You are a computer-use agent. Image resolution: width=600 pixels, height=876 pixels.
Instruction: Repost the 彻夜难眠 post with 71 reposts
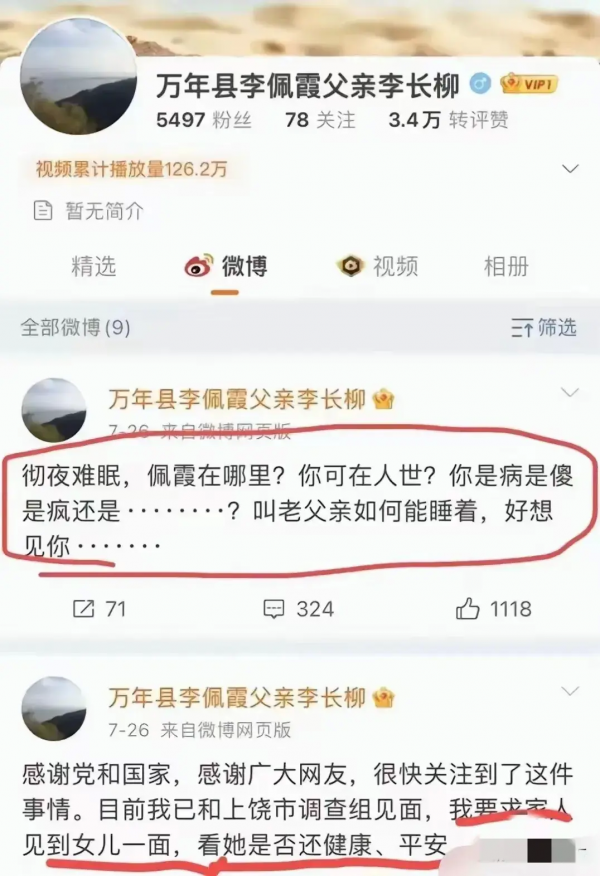[x=100, y=608]
